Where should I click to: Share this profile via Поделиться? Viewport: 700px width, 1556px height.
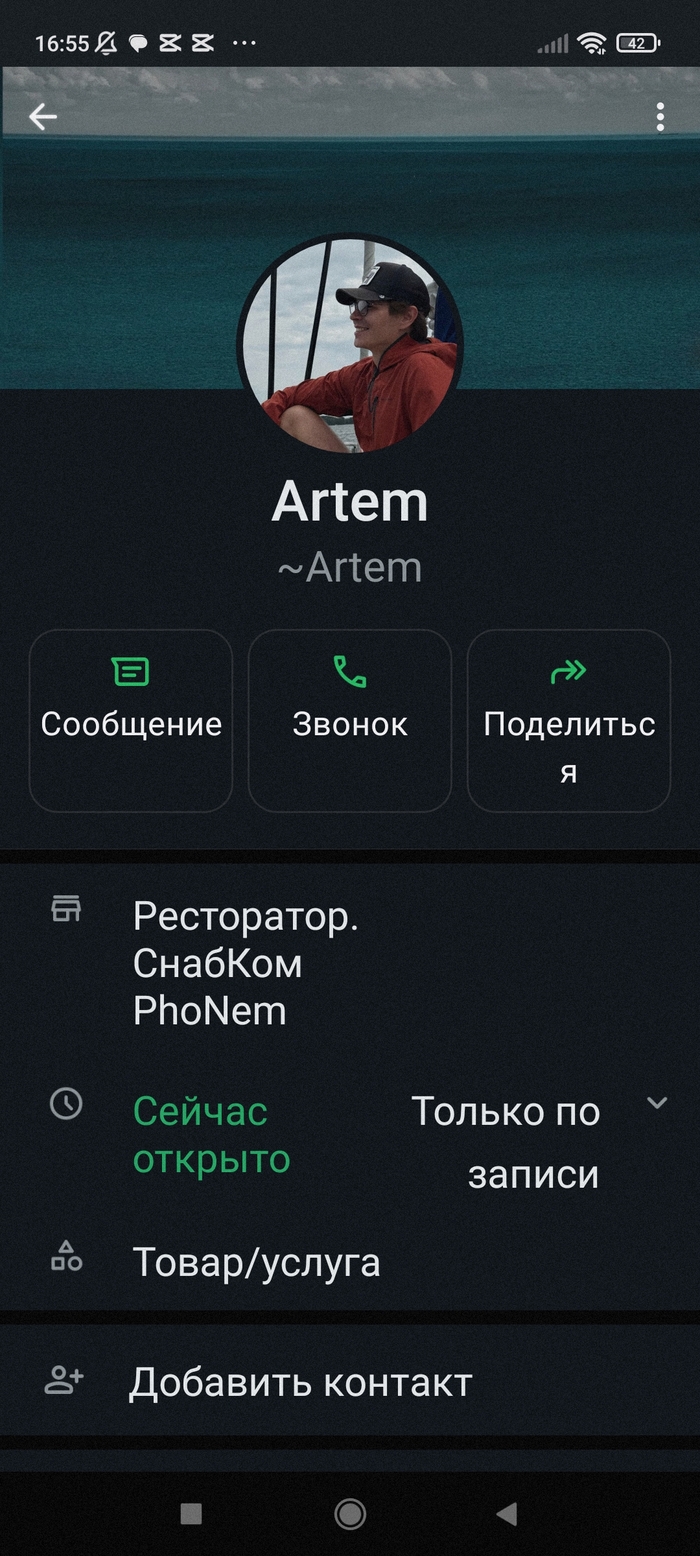pos(568,720)
